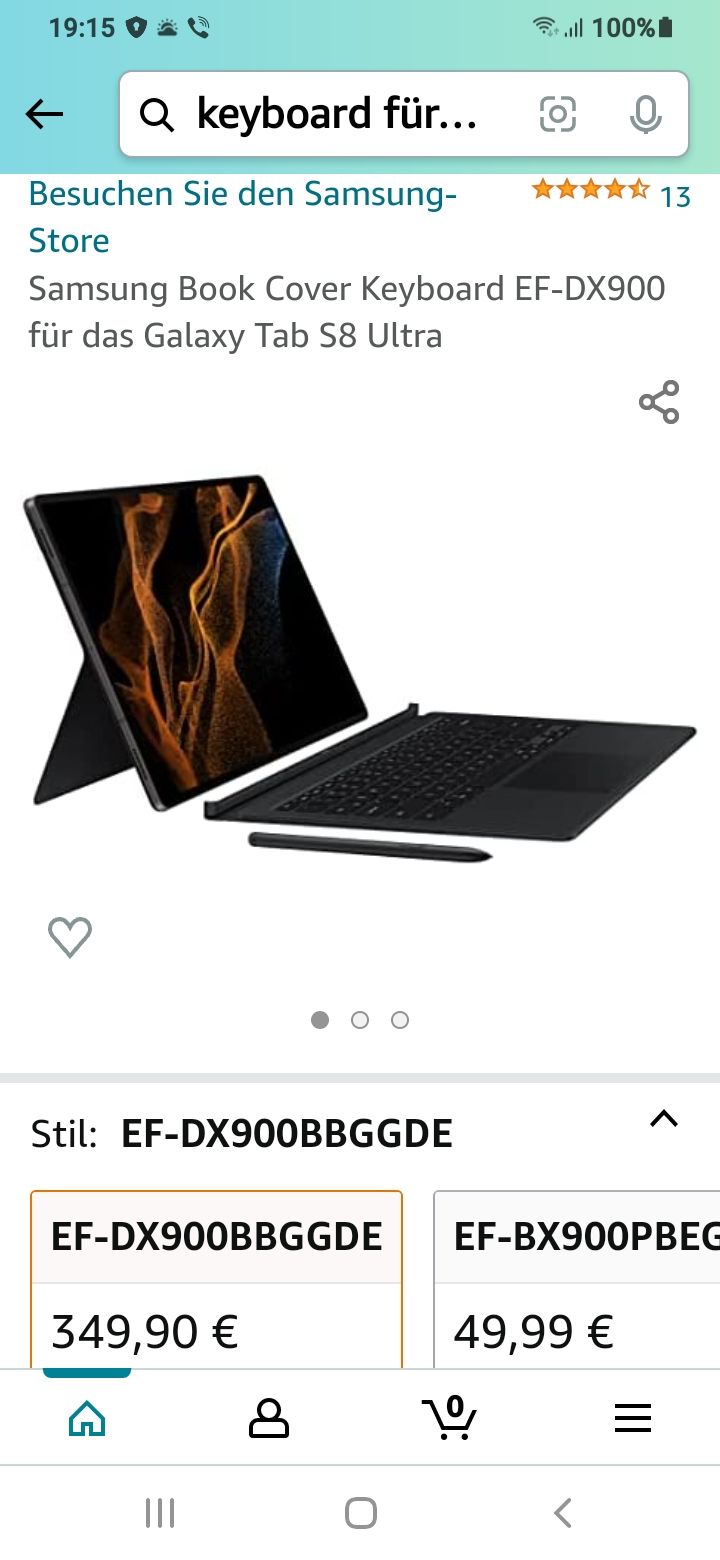Start voice search with the microphone
This screenshot has height=1560, width=720.
(x=645, y=115)
